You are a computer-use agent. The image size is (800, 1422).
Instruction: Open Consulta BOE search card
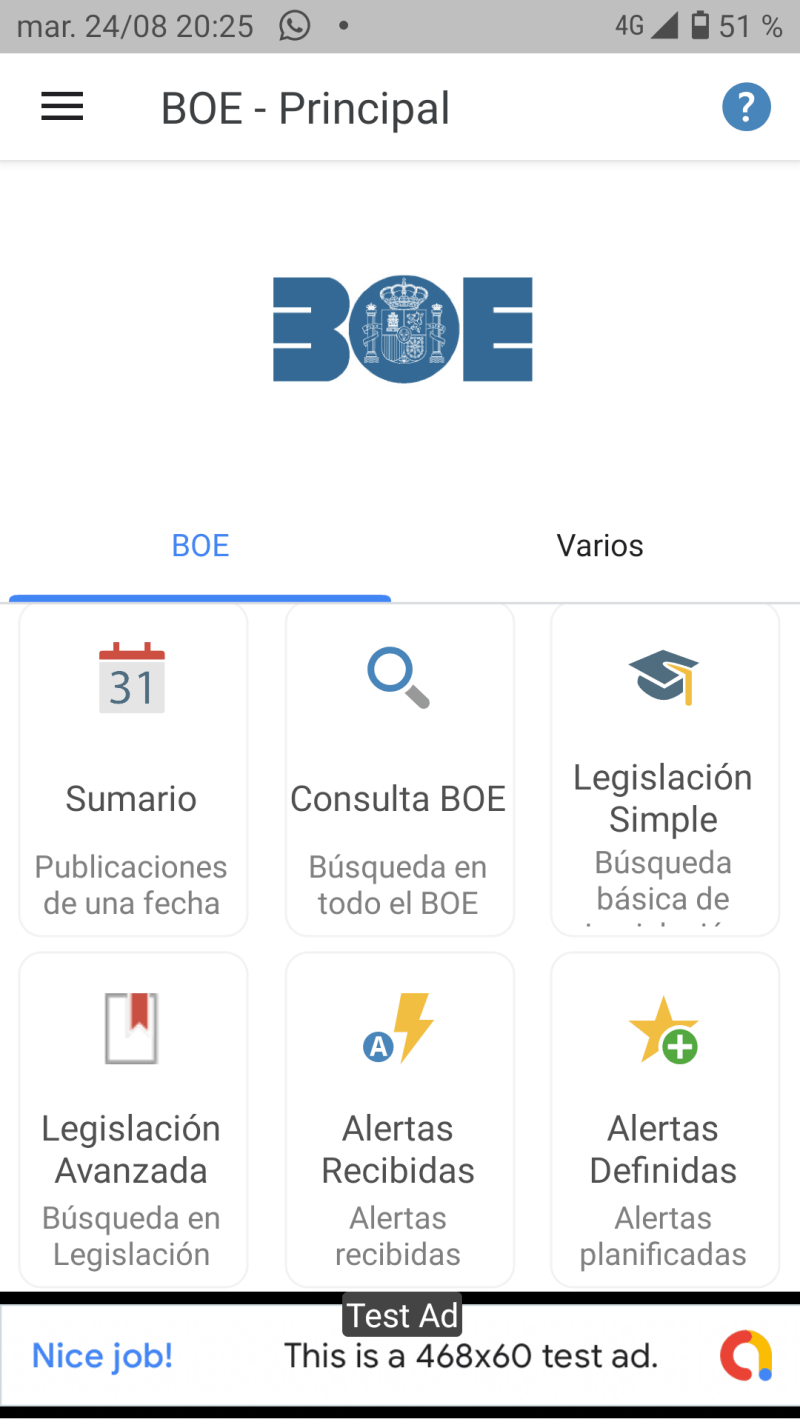click(399, 770)
